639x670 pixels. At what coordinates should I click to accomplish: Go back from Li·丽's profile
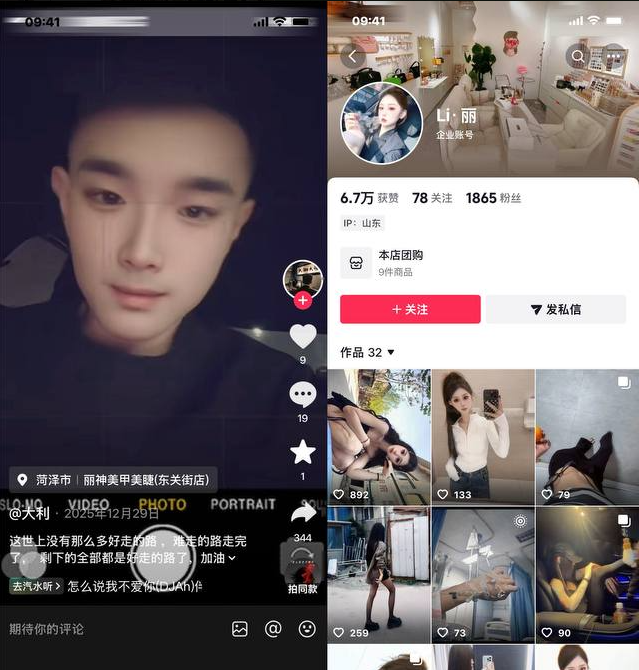coord(352,56)
